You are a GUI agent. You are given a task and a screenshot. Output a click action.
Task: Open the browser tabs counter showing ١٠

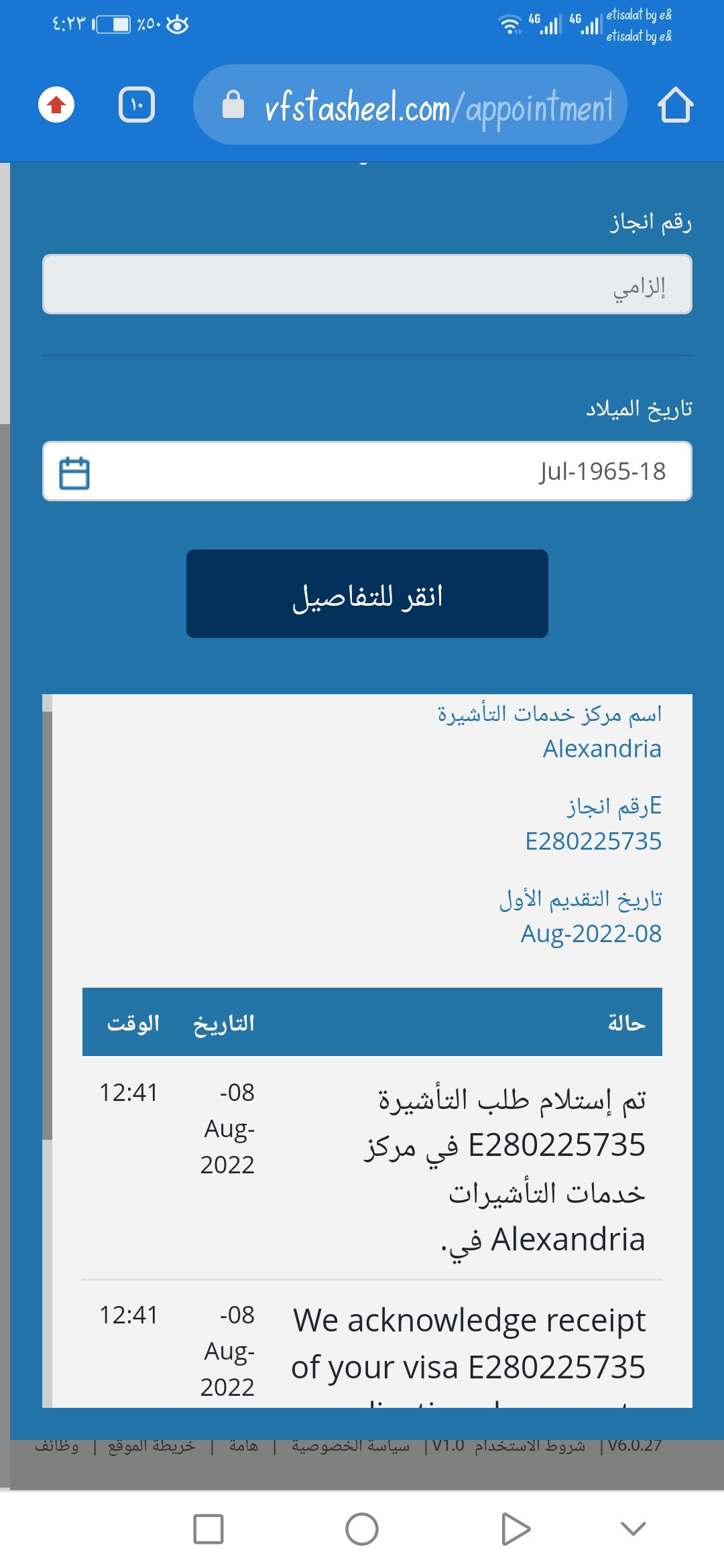tap(135, 103)
